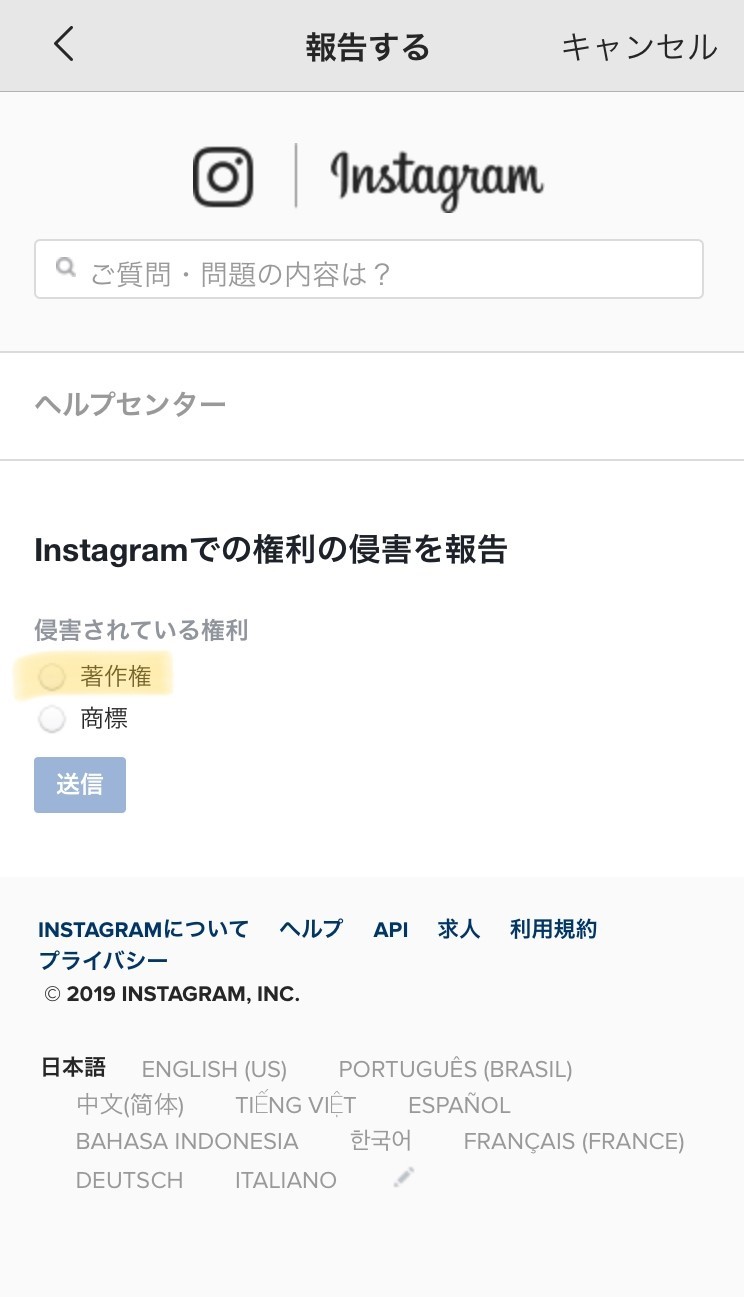Viewport: 744px width, 1297px height.
Task: Tap キャンセル to cancel the report
Action: tap(639, 47)
